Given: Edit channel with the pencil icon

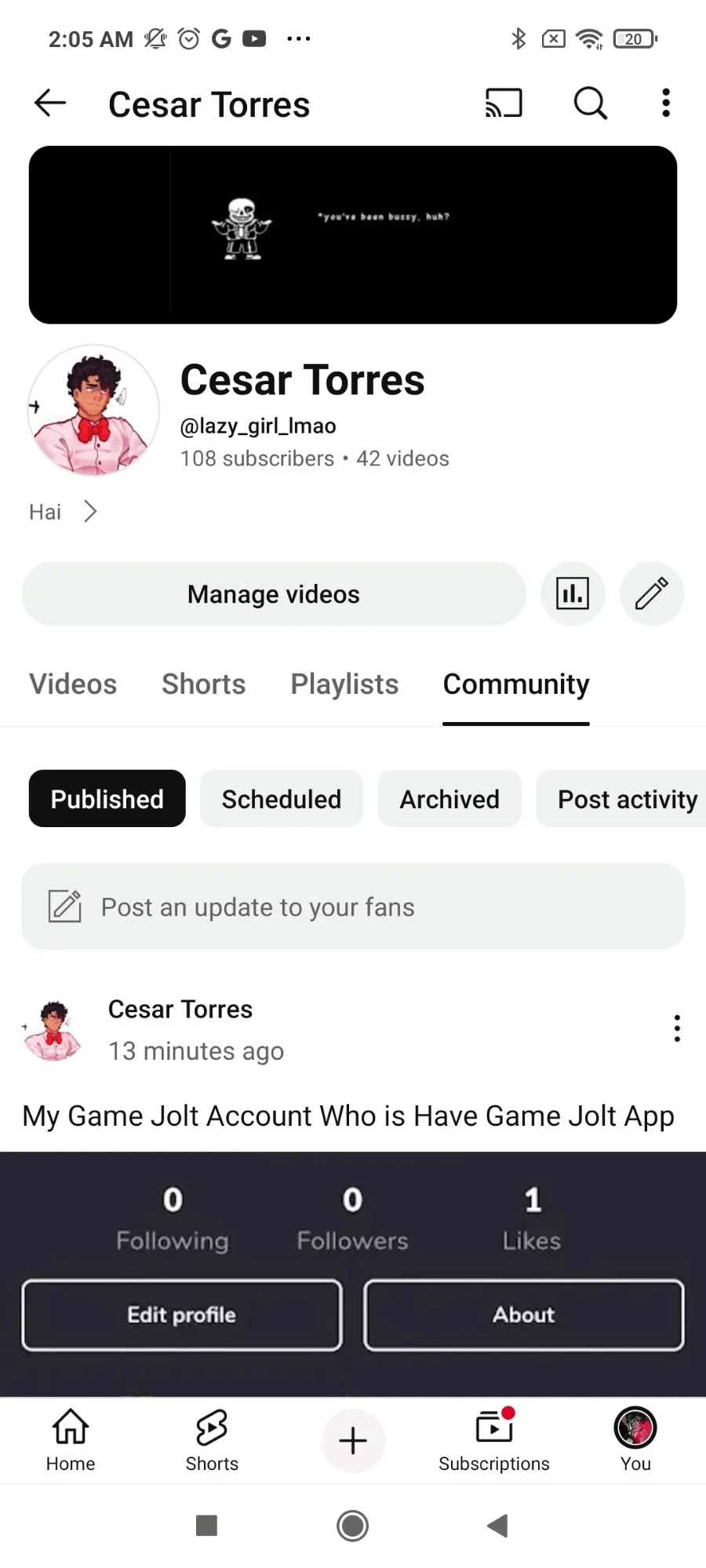Looking at the screenshot, I should coord(652,593).
